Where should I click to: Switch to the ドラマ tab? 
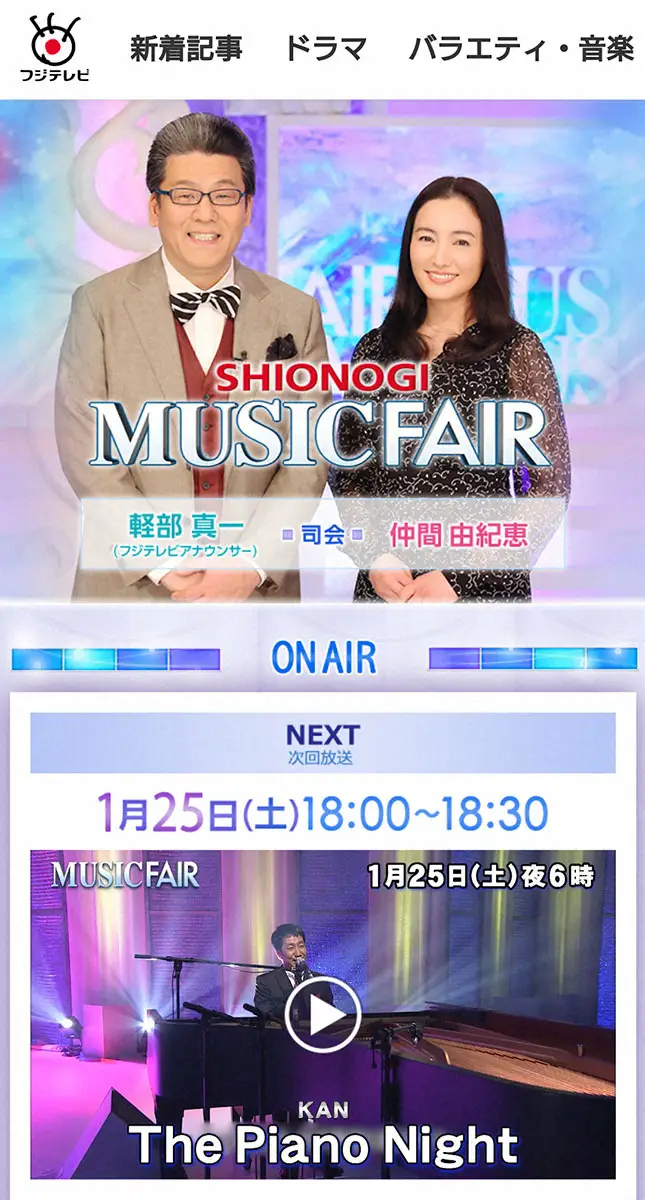coord(325,49)
